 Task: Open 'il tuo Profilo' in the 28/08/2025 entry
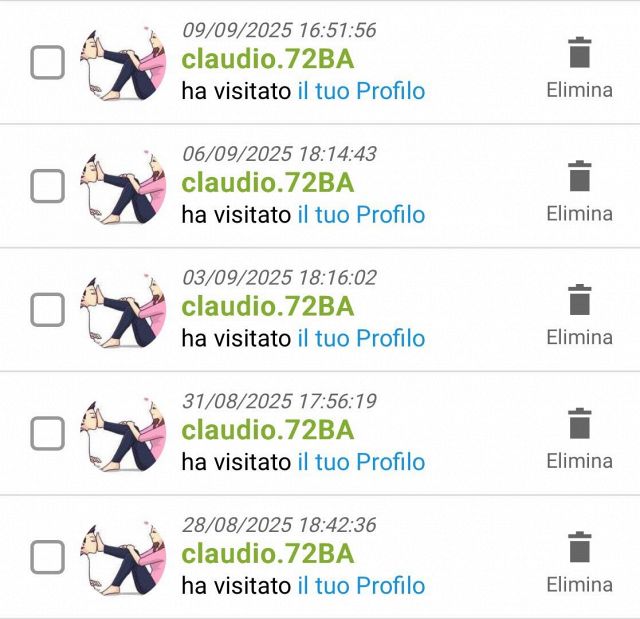(x=361, y=585)
